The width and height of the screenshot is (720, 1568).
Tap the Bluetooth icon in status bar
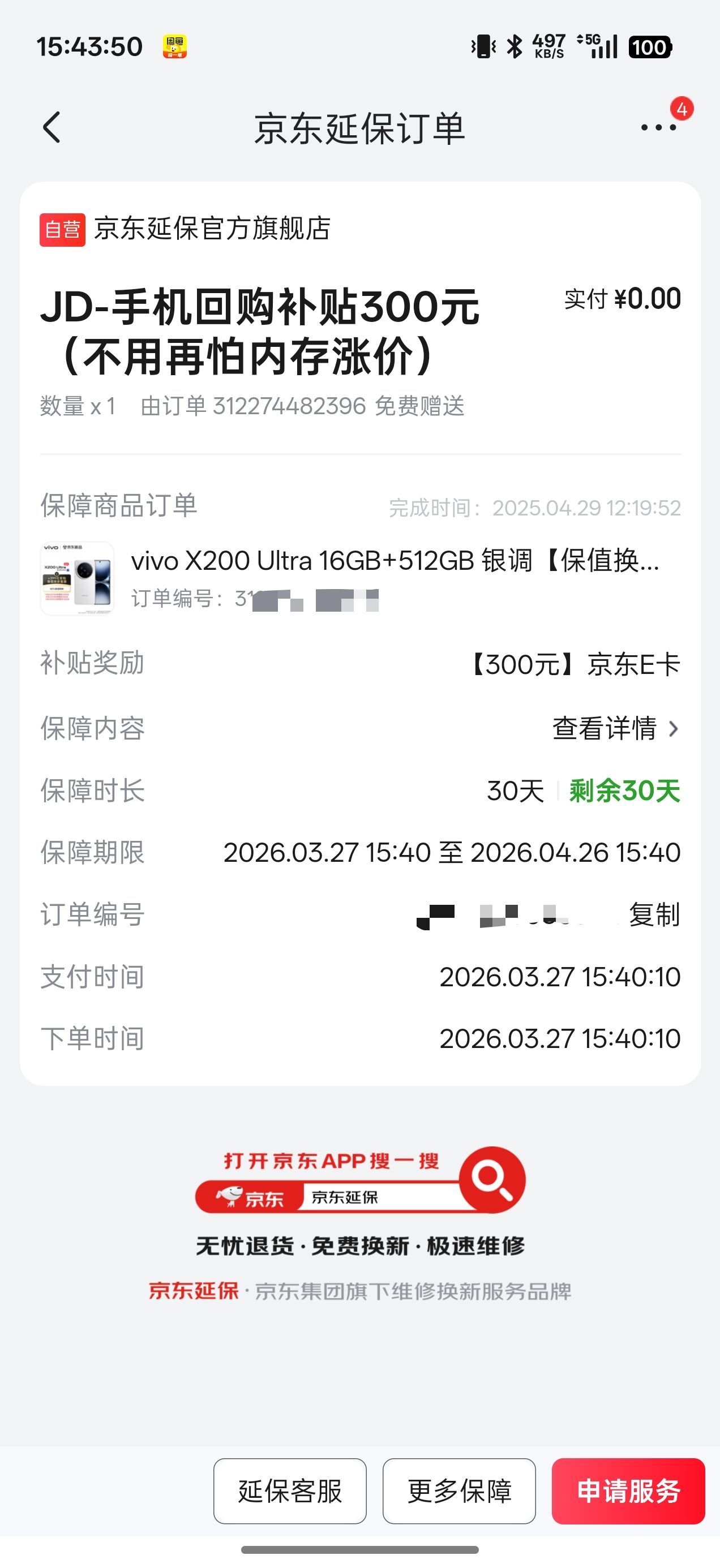pyautogui.click(x=515, y=45)
